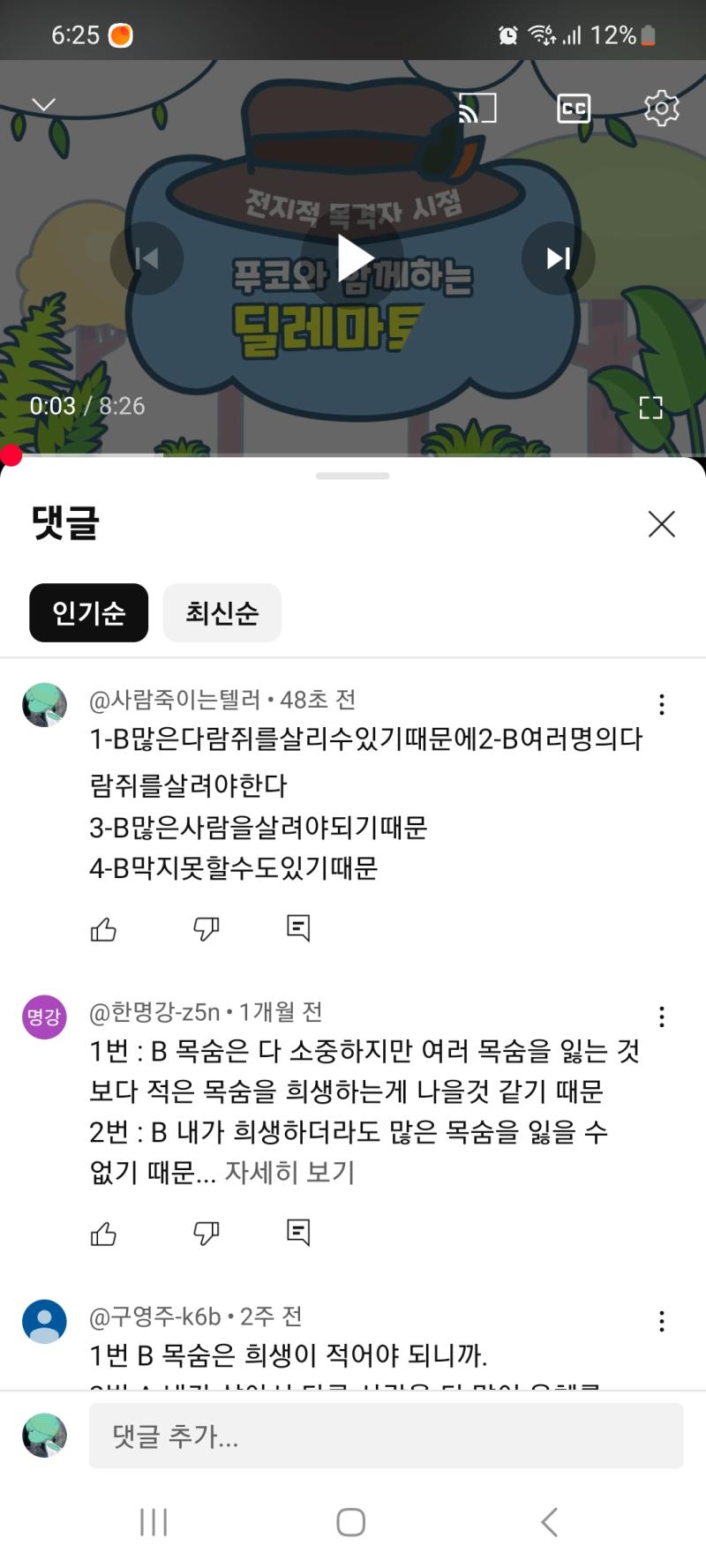
Task: Go back using system navigation bar
Action: point(549,1522)
